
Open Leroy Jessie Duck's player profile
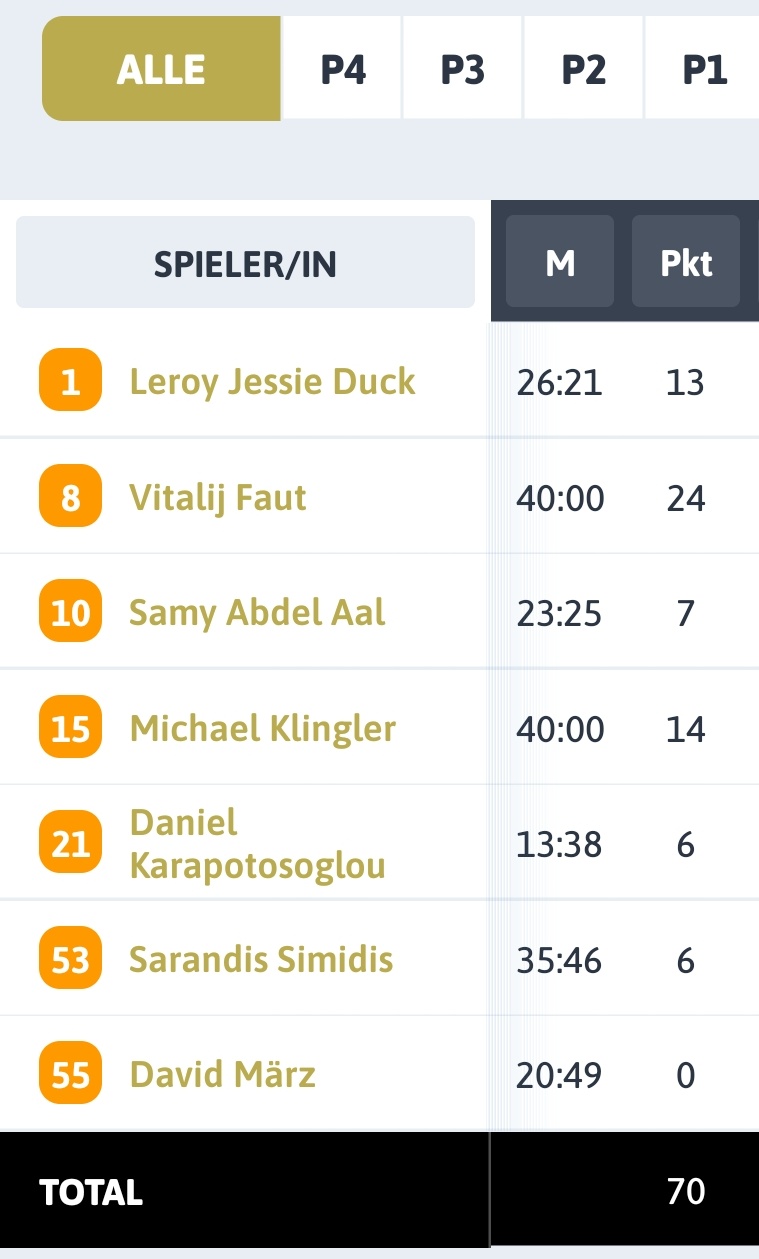click(273, 381)
